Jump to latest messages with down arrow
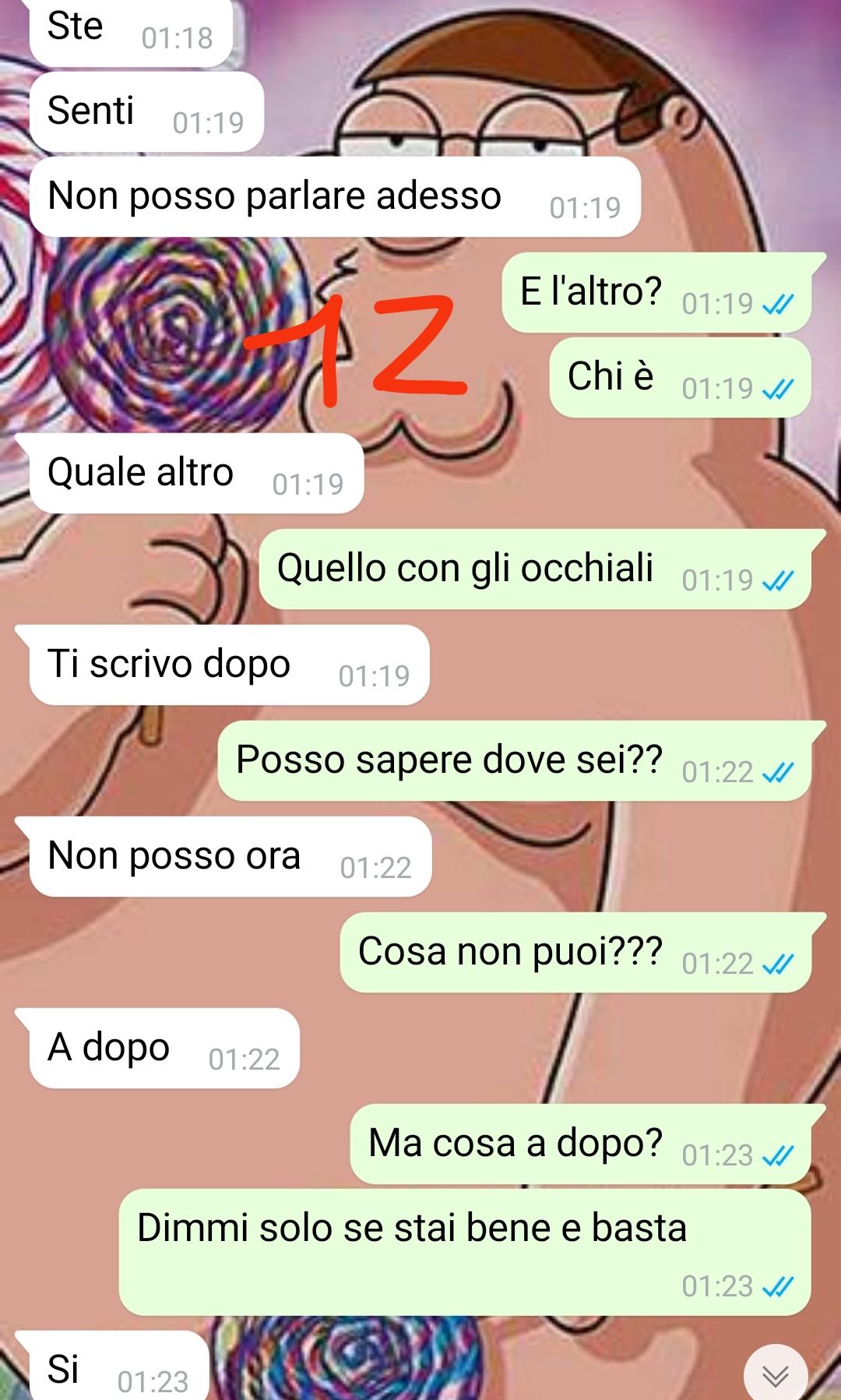Viewport: 841px width, 1400px height. [775, 1375]
